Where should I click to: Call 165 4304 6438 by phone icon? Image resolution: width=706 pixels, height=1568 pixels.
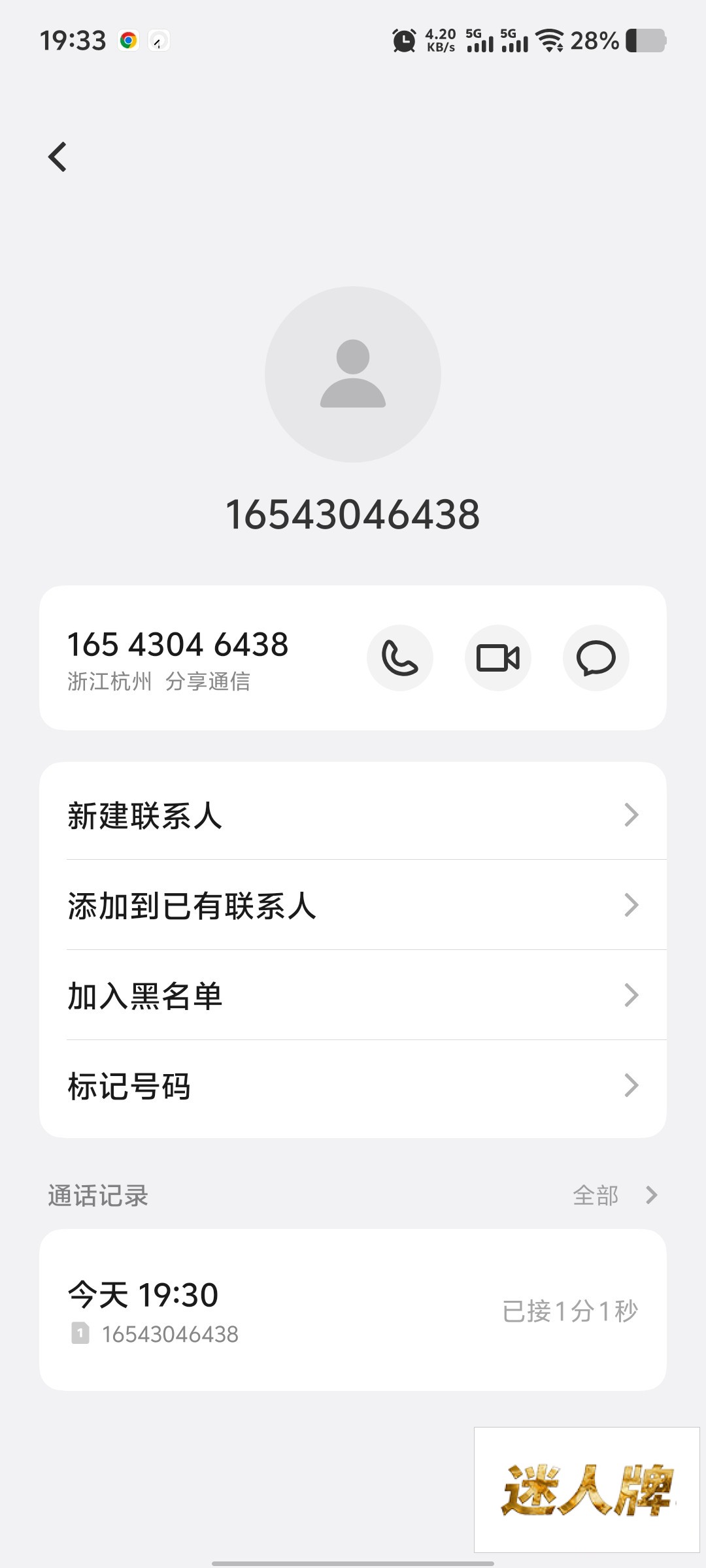(x=399, y=658)
